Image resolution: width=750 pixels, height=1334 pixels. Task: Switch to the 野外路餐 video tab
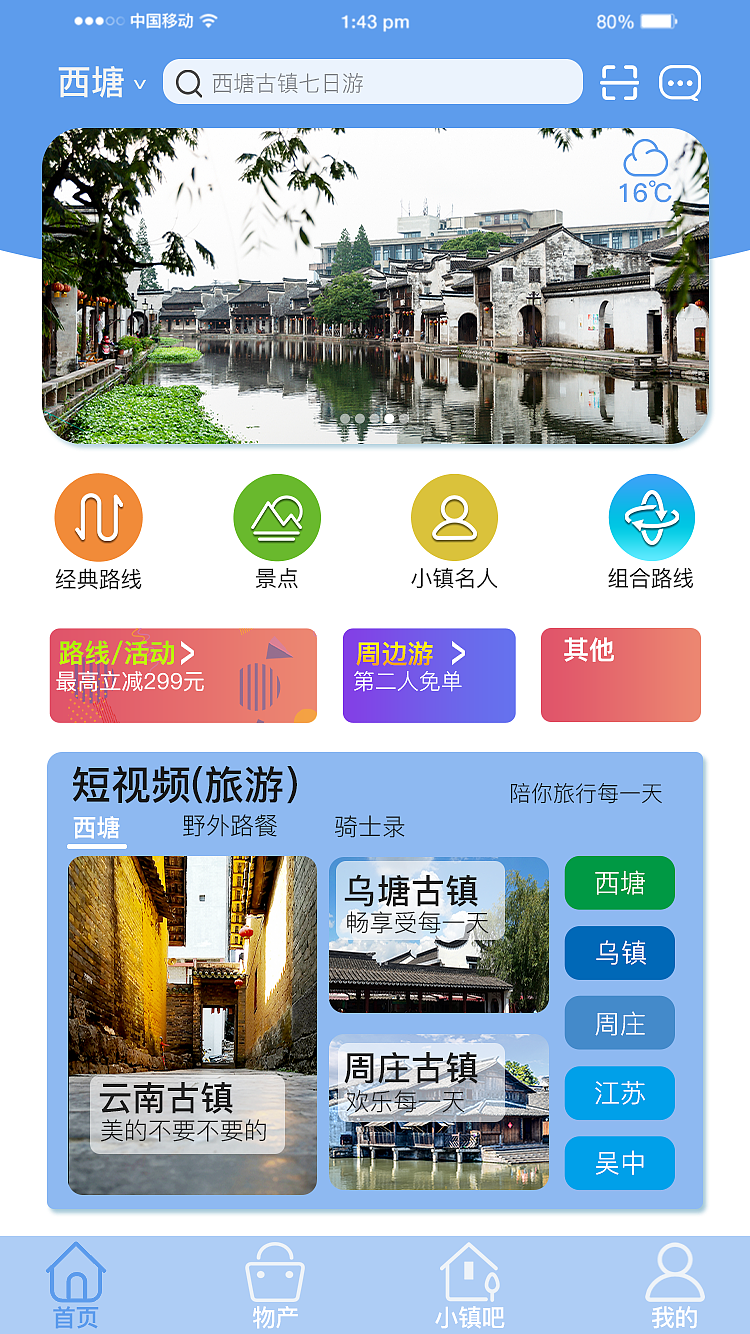coord(230,826)
